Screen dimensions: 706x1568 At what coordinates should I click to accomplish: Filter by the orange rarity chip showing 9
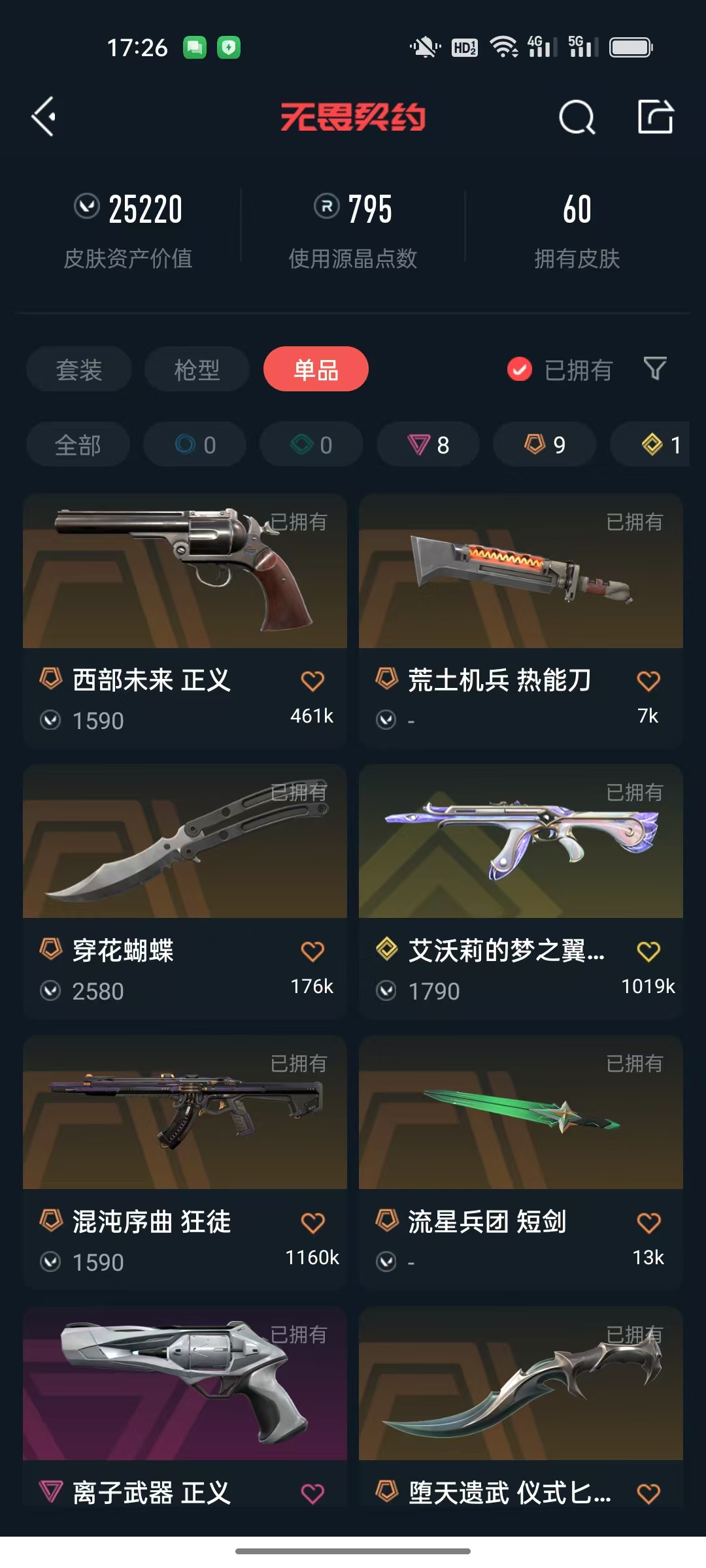[x=545, y=445]
